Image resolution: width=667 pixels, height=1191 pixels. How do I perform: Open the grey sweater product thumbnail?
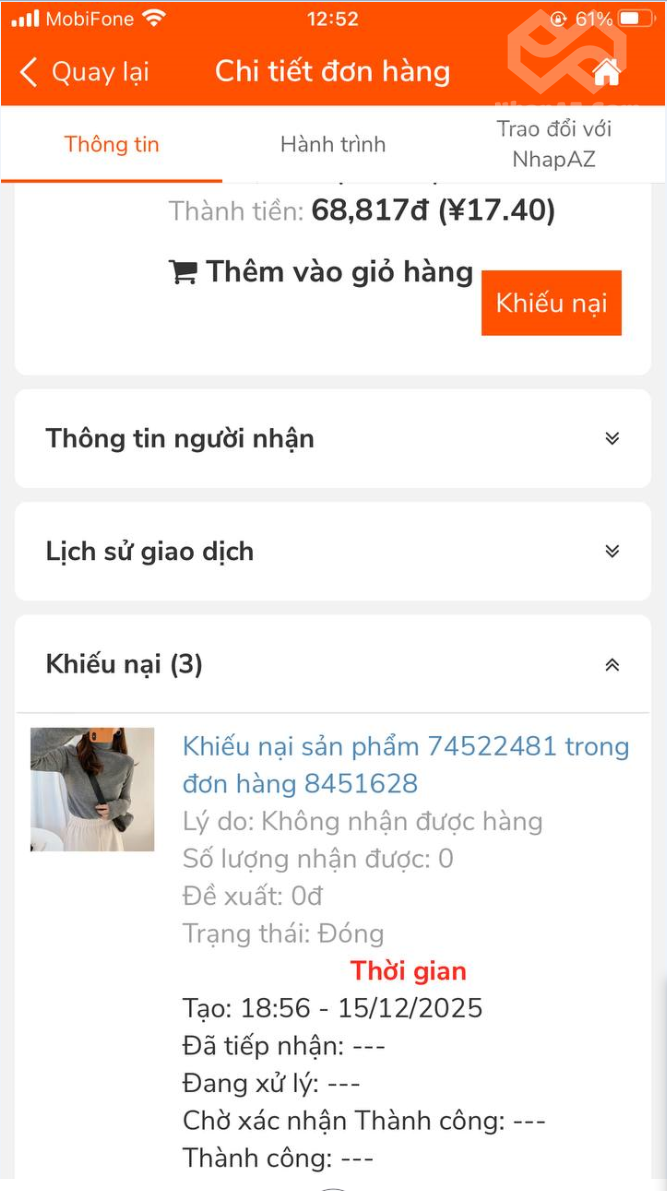(x=92, y=789)
